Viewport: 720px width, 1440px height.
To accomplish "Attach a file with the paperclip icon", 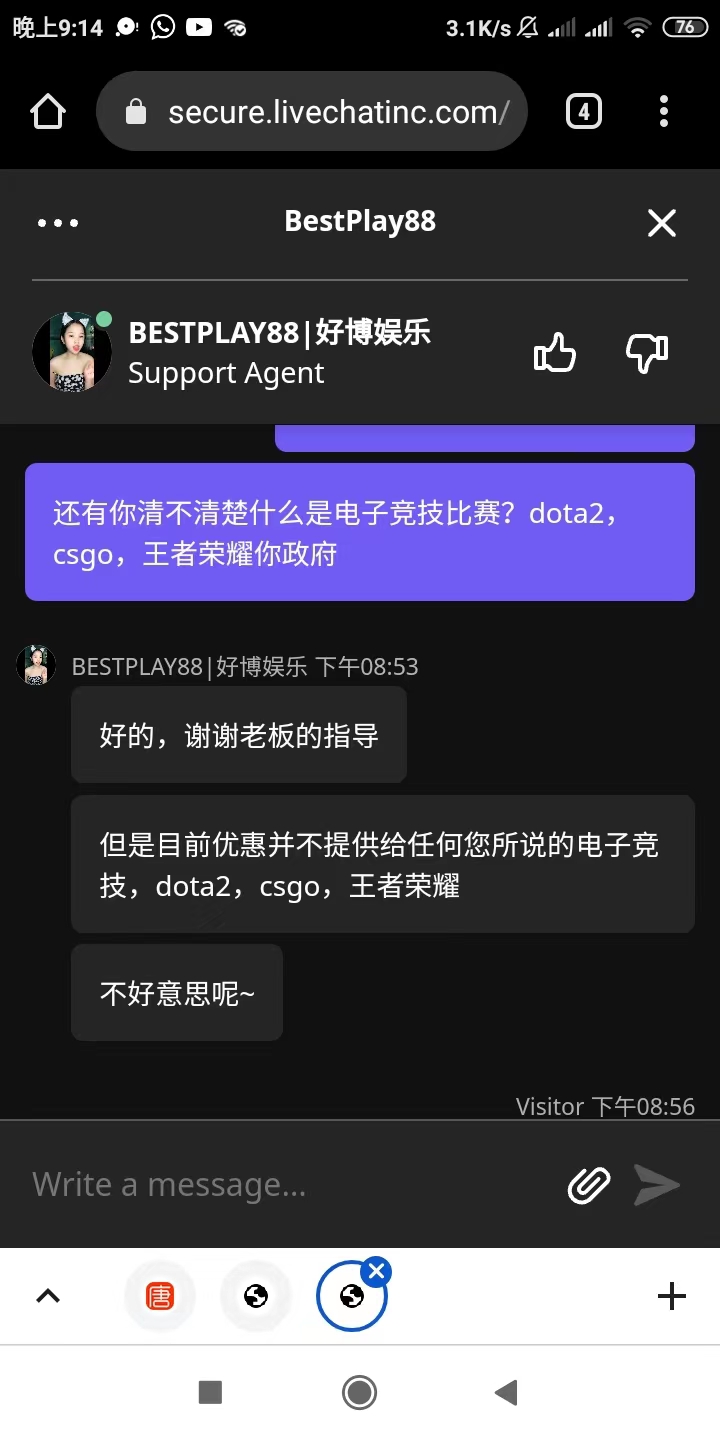I will (589, 1185).
